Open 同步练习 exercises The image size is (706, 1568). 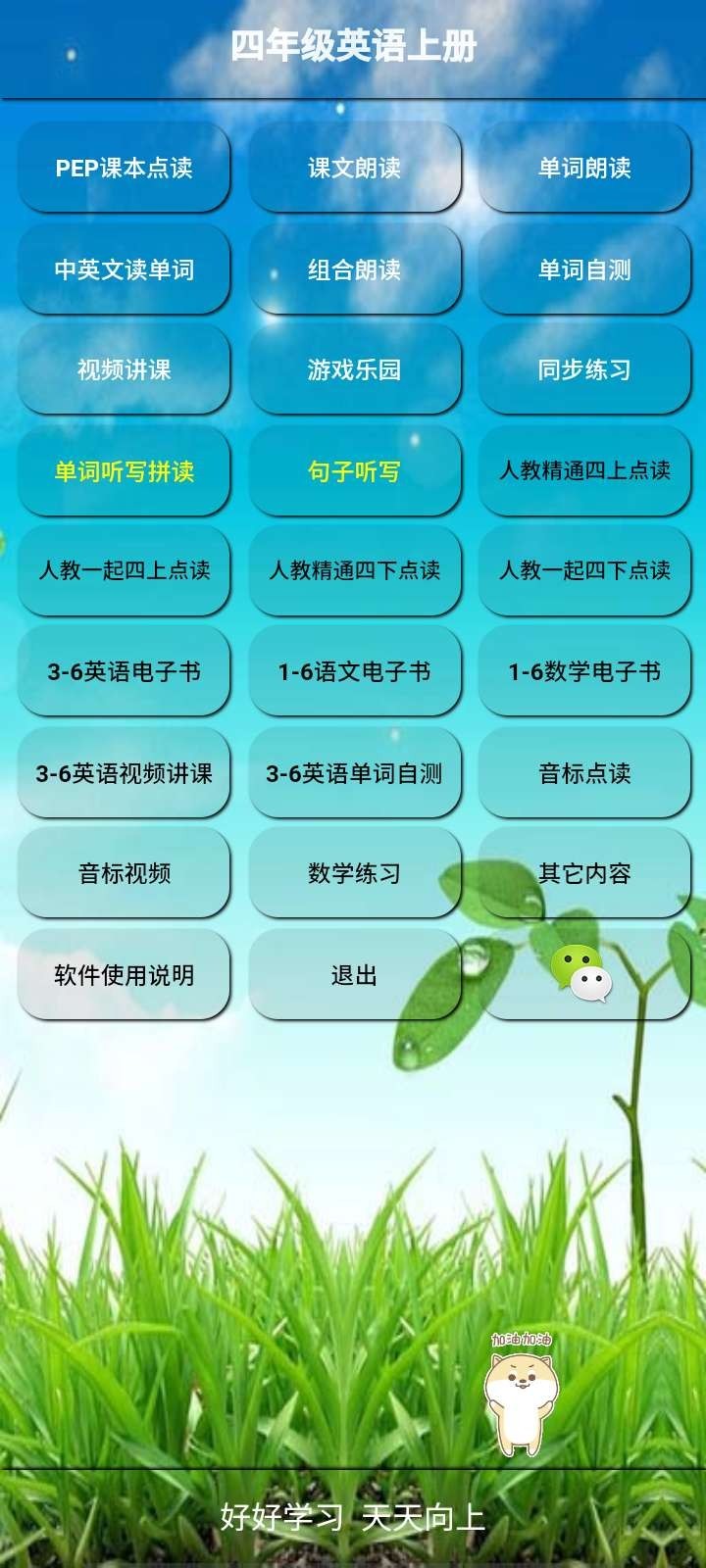click(584, 371)
